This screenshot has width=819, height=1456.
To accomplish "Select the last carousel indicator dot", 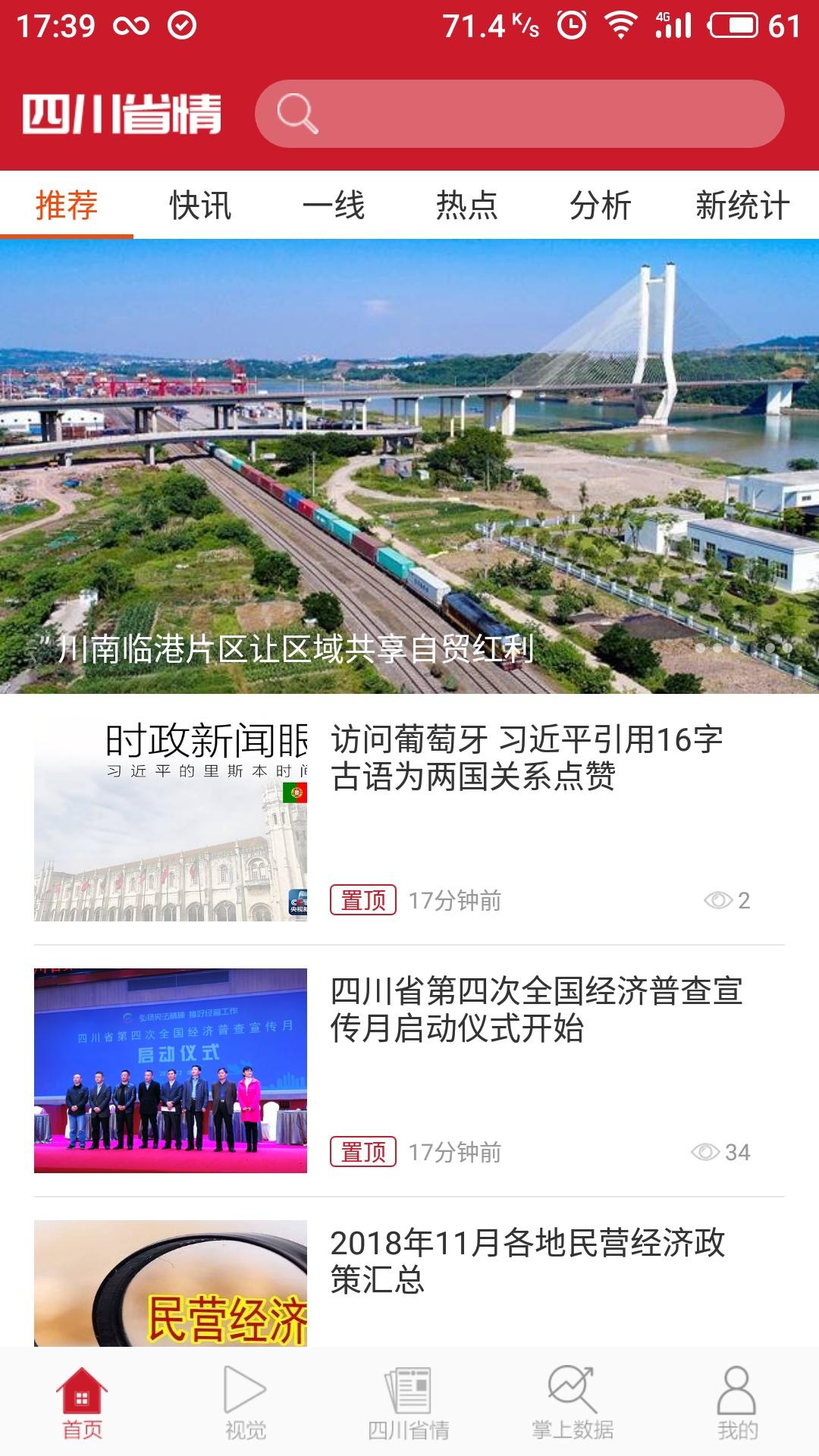I will pos(789,649).
